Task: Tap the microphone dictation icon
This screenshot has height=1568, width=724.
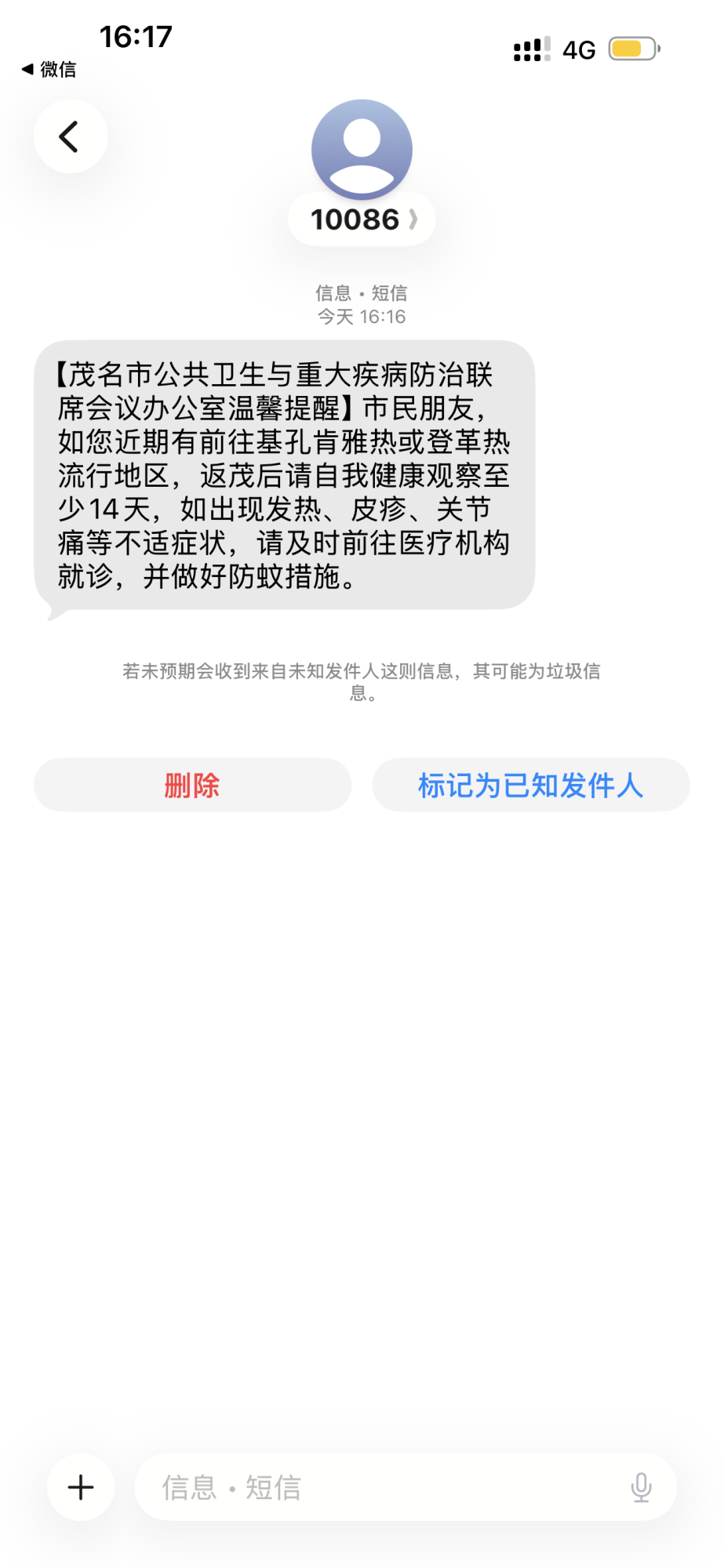Action: (x=641, y=1487)
